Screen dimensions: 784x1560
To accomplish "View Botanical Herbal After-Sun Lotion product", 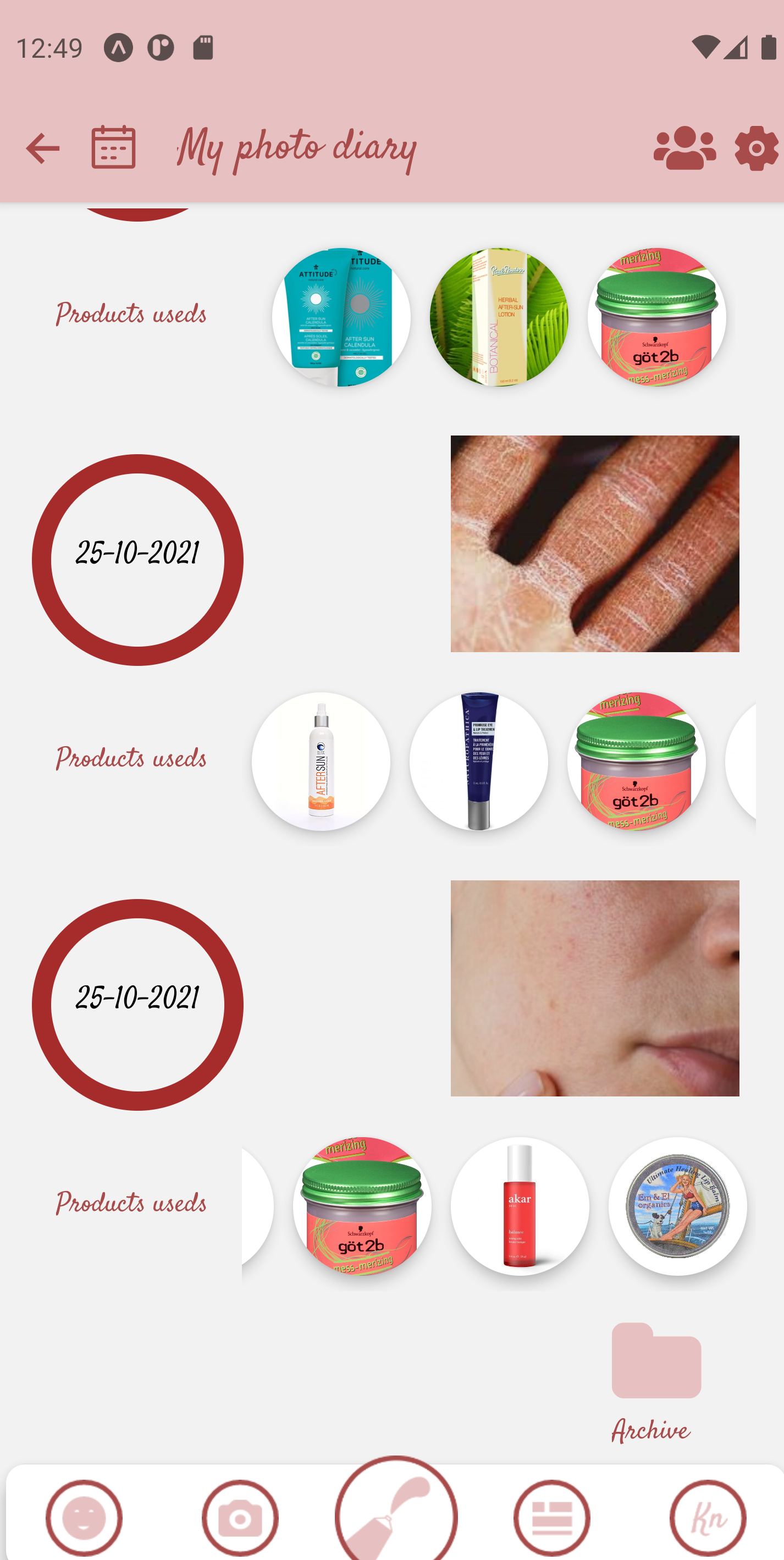I will tap(498, 317).
